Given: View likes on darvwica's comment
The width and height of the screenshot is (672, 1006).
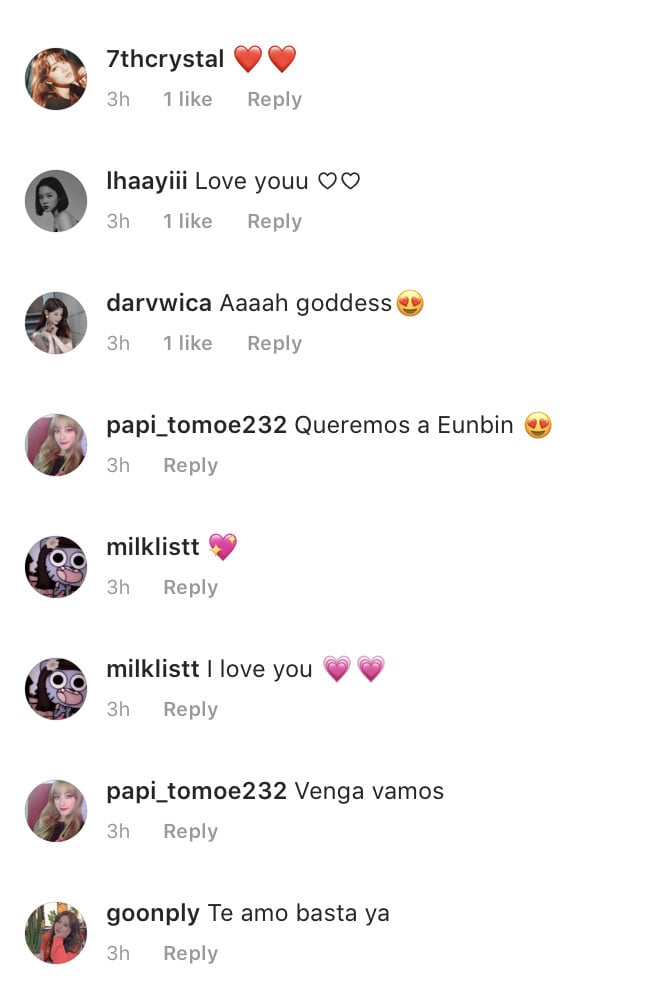Looking at the screenshot, I should [187, 343].
